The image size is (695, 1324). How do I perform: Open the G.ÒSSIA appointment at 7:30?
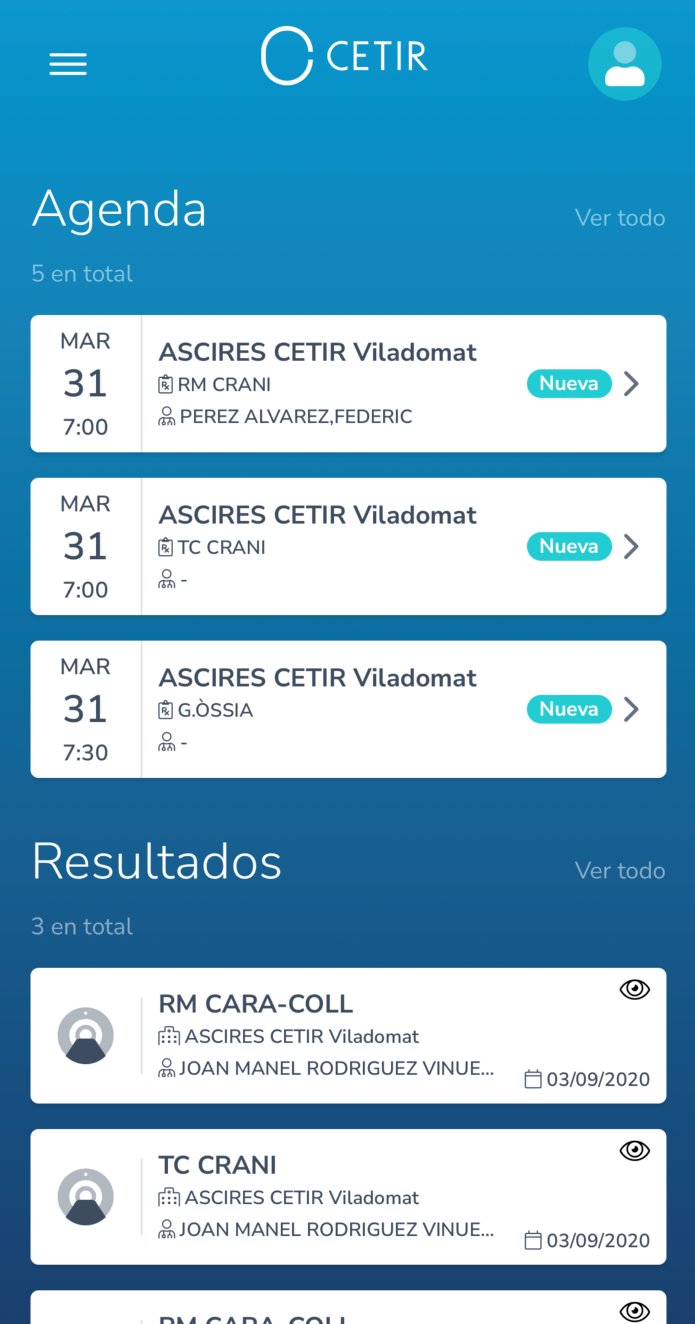pos(348,709)
